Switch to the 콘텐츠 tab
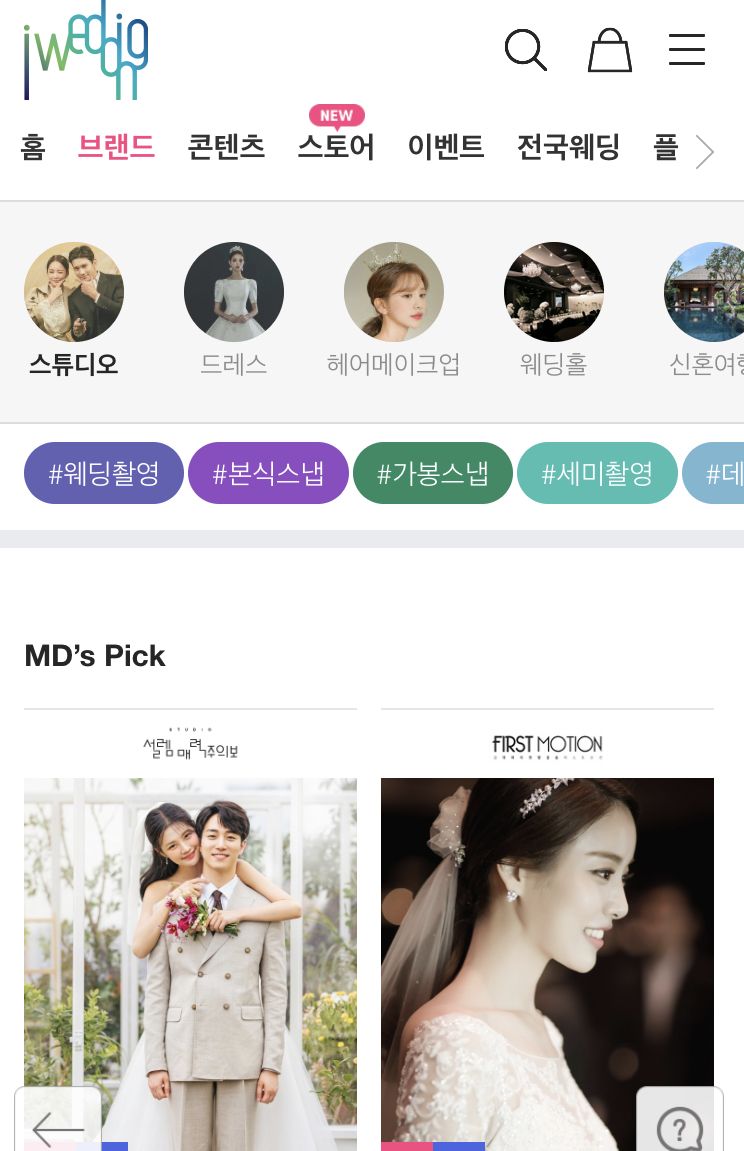This screenshot has height=1151, width=744. pos(226,148)
